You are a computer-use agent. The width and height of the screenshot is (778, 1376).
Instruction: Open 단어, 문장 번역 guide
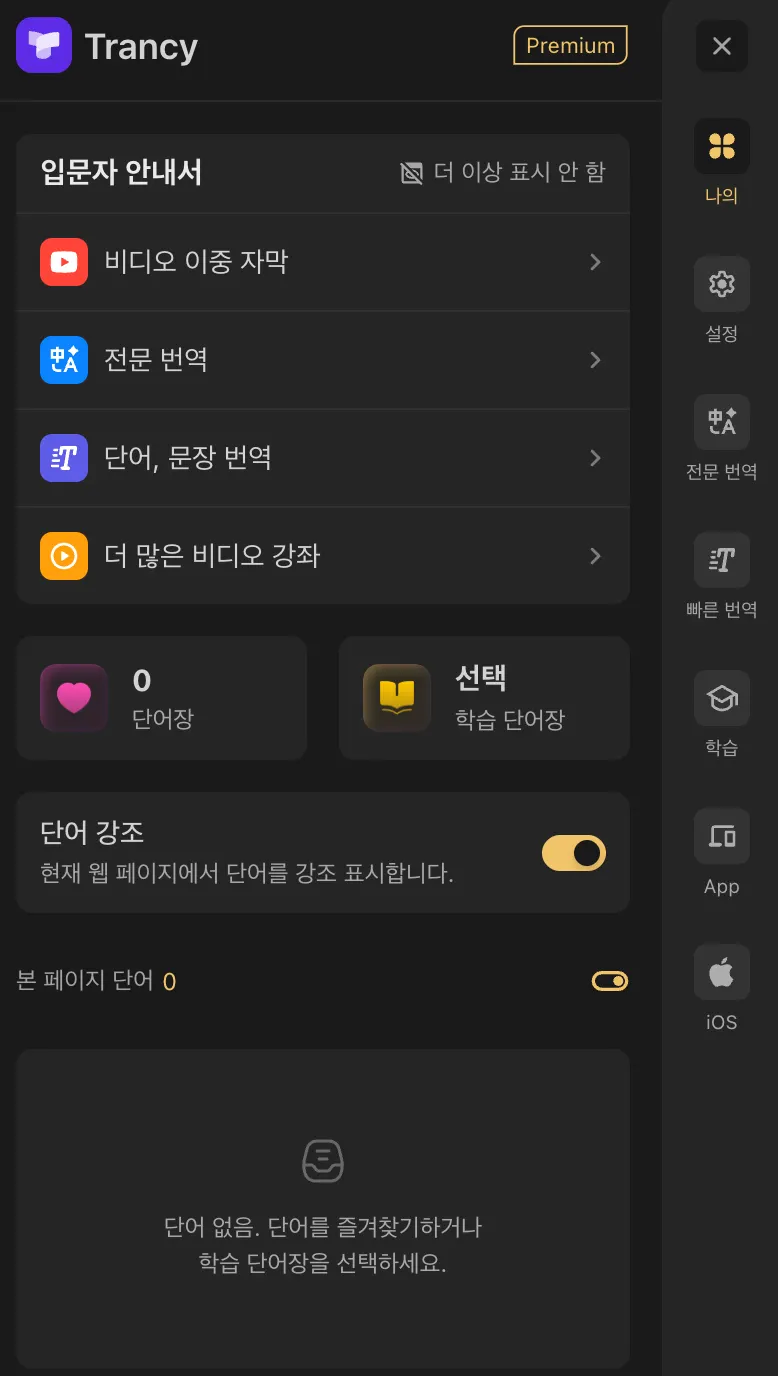[322, 458]
